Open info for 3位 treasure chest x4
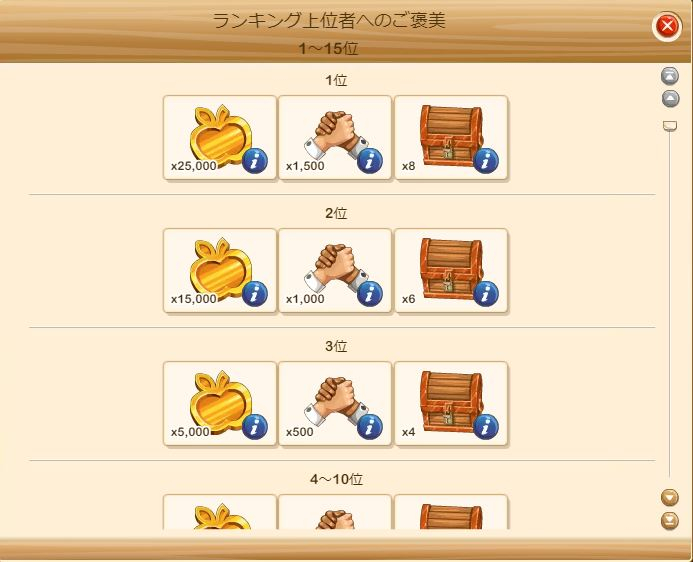693x562 pixels. tap(486, 427)
